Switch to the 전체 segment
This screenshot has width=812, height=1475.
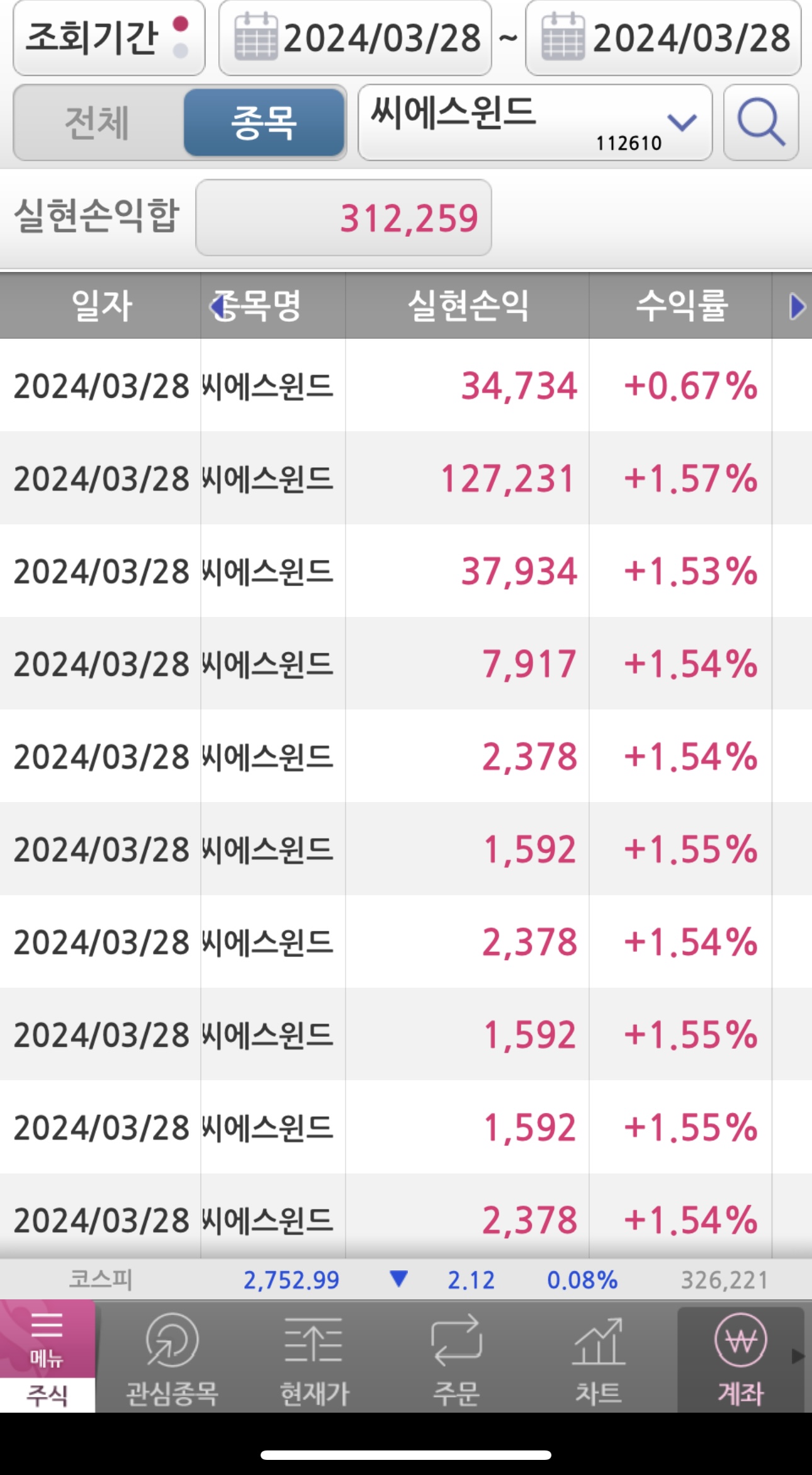point(98,122)
